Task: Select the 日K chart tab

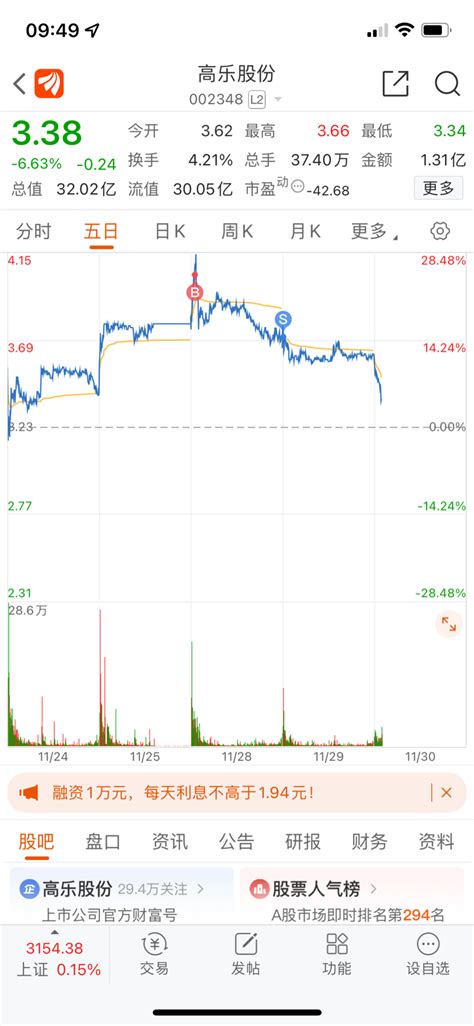Action: point(170,231)
